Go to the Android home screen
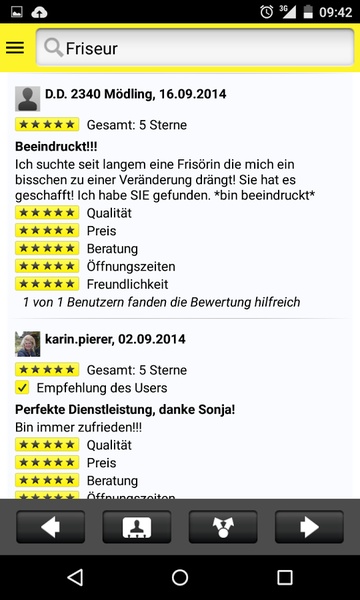This screenshot has width=360, height=600. (x=180, y=577)
